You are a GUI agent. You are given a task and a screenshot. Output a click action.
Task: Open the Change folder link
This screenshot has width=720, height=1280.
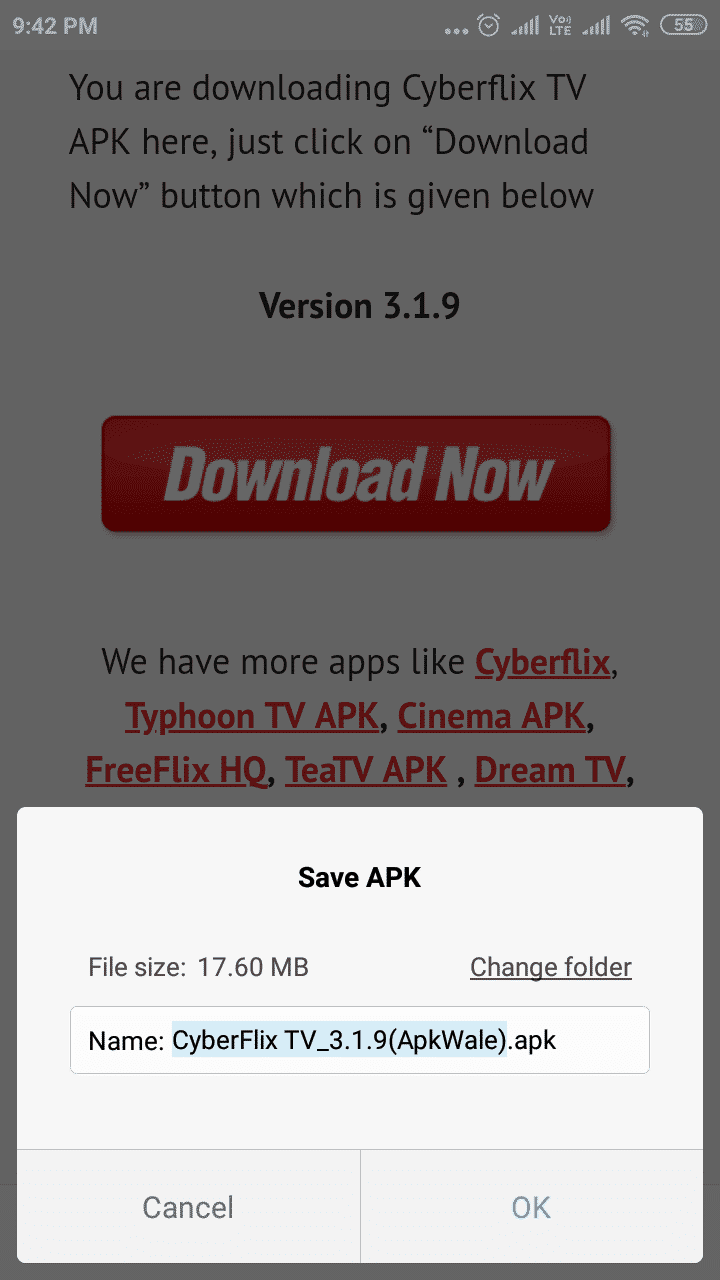[x=551, y=967]
